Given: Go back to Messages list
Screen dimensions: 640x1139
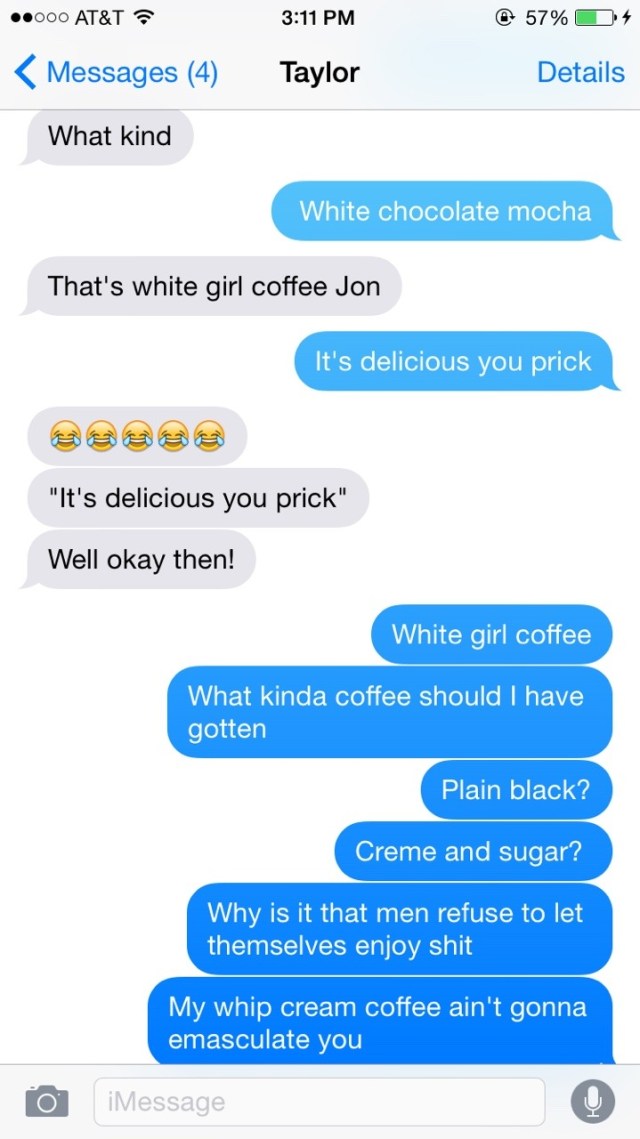Looking at the screenshot, I should 115,73.
